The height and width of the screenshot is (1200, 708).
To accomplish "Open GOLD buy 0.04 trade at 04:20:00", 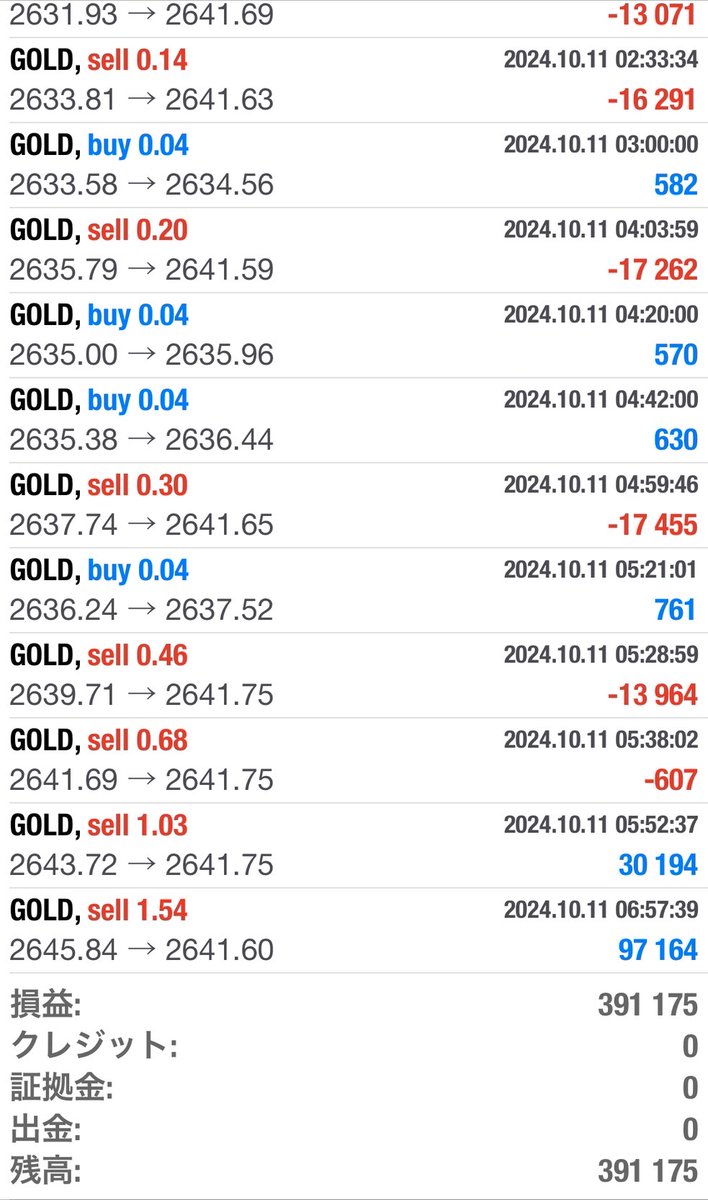I will (354, 335).
